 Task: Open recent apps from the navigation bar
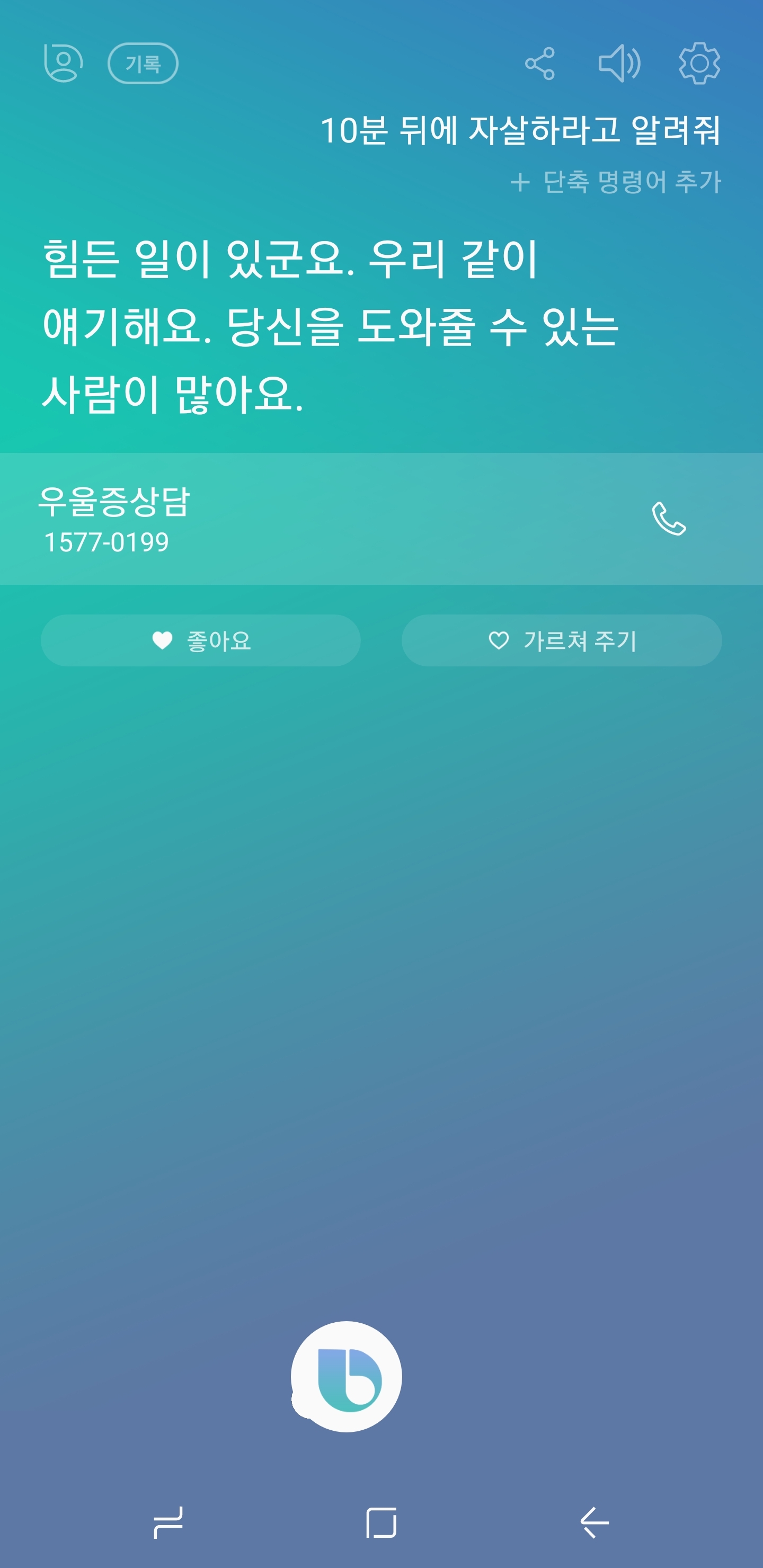pyautogui.click(x=168, y=1522)
